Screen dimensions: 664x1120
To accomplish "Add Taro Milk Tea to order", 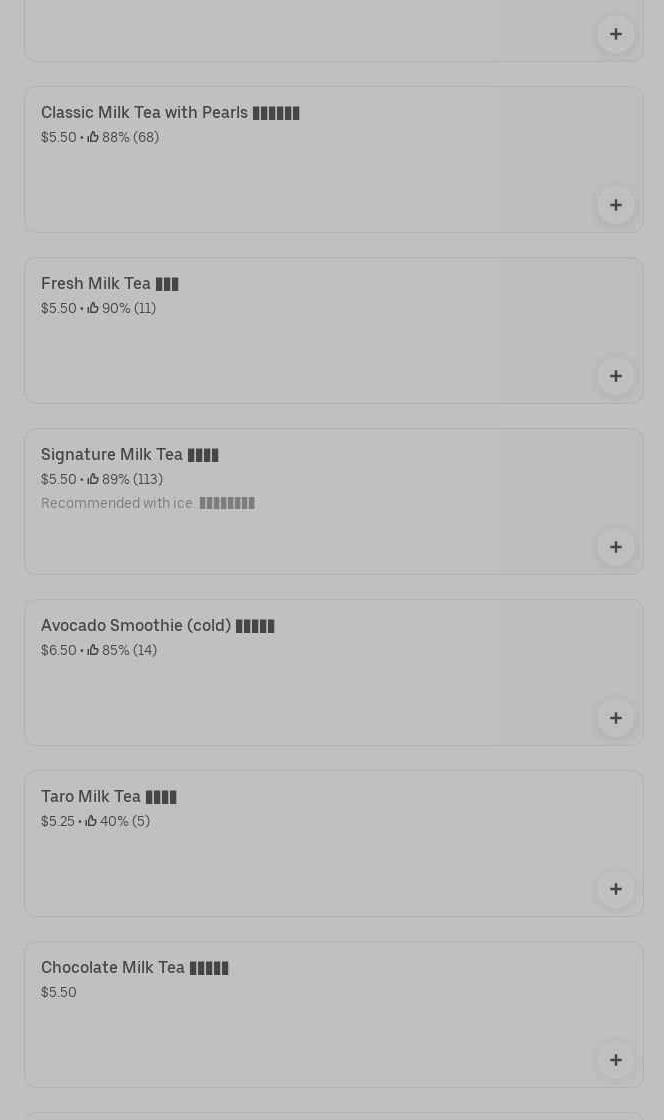I will (x=615, y=889).
